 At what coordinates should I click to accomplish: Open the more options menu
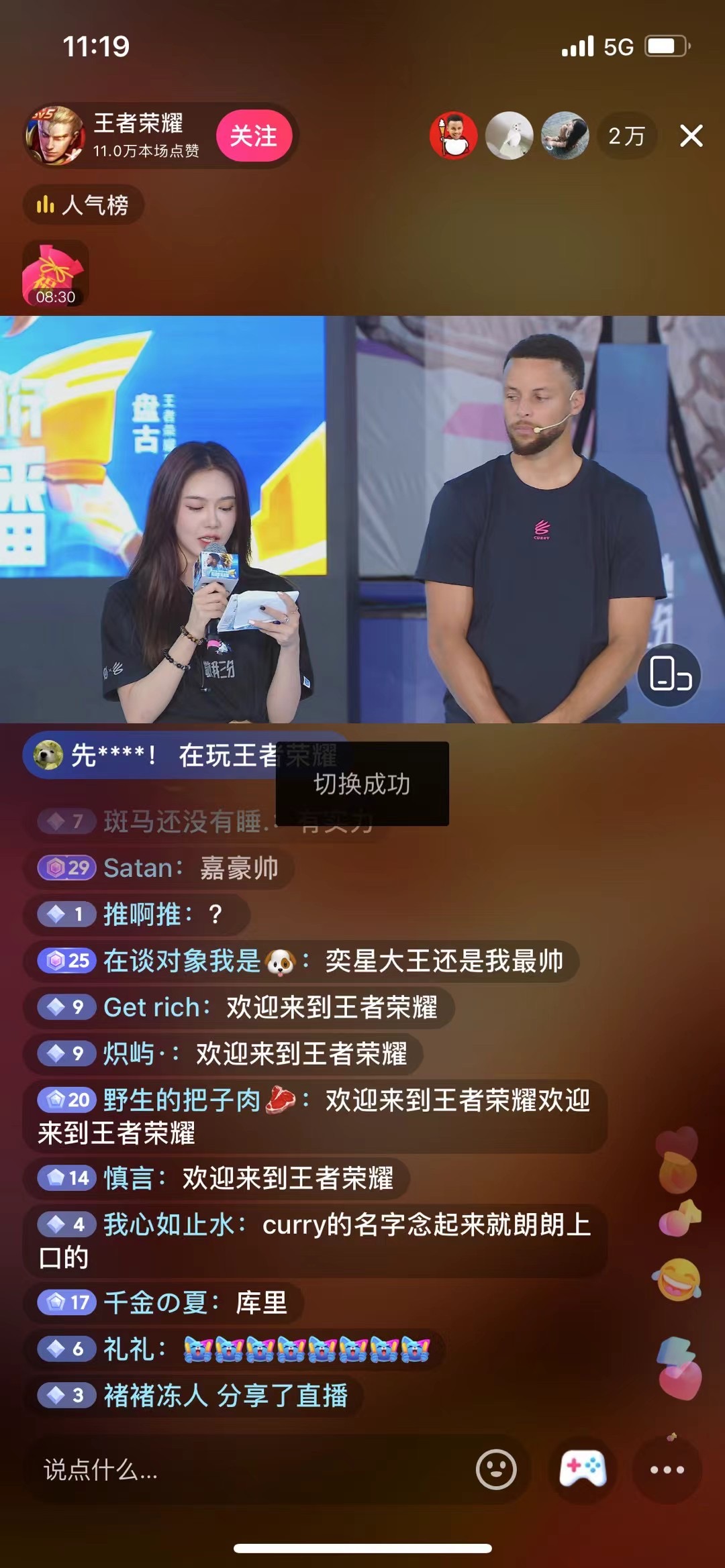(667, 1470)
